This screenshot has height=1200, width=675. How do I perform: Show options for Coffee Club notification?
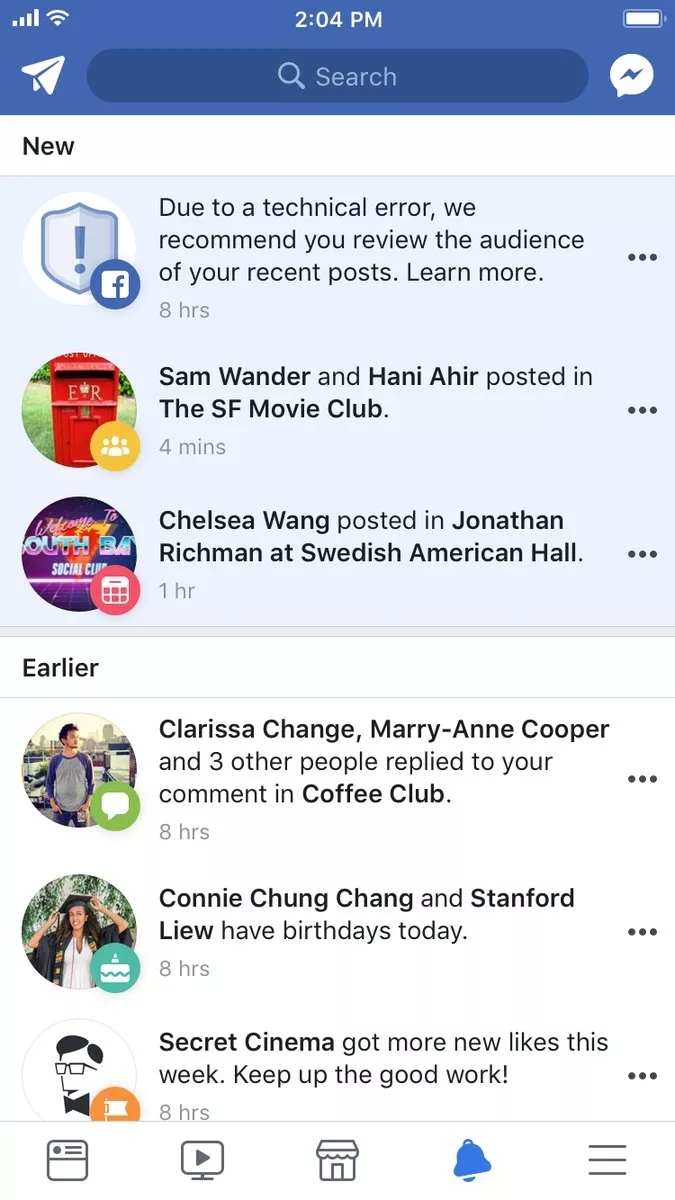coord(642,779)
